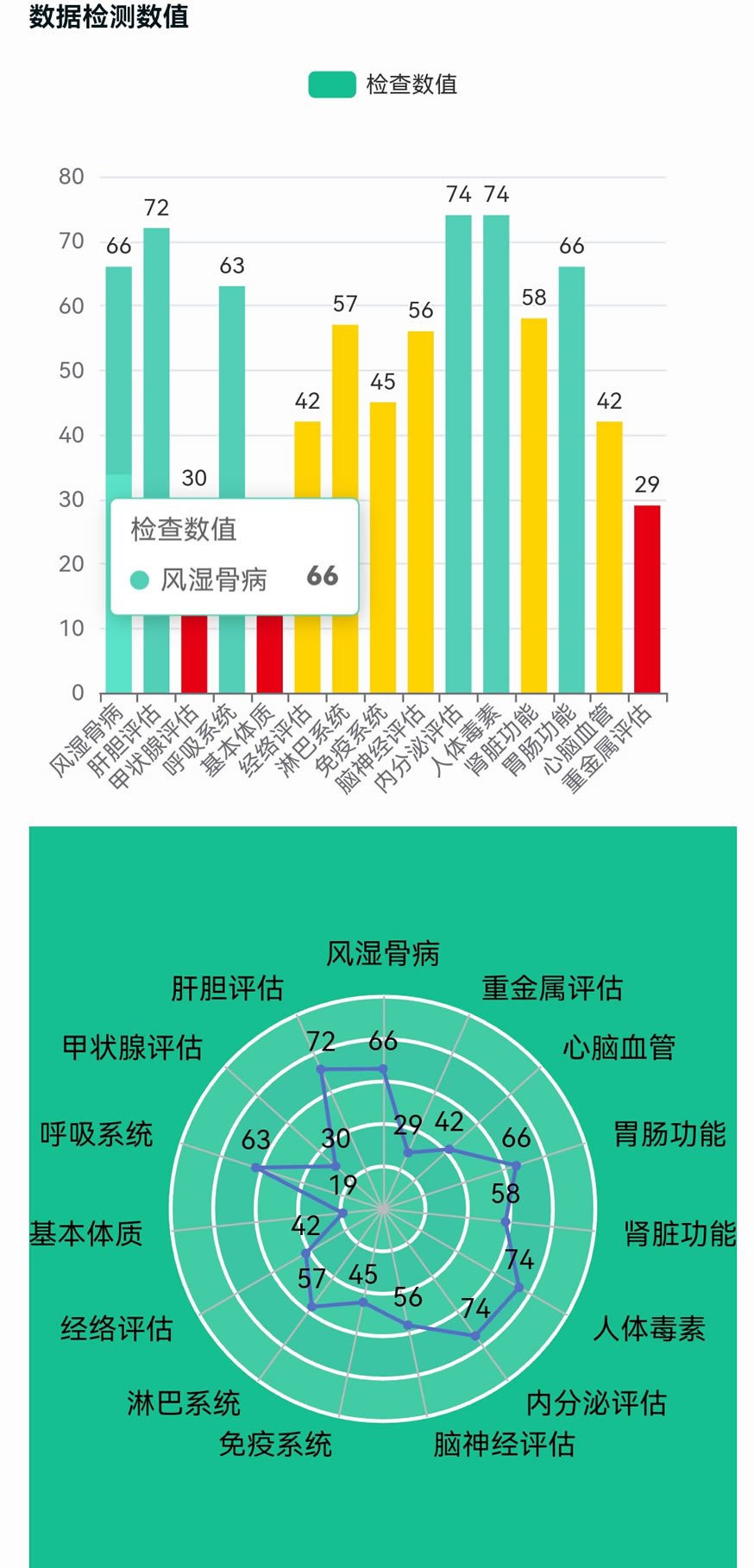Select the red 重金属评估 bar showing 29

(x=647, y=599)
